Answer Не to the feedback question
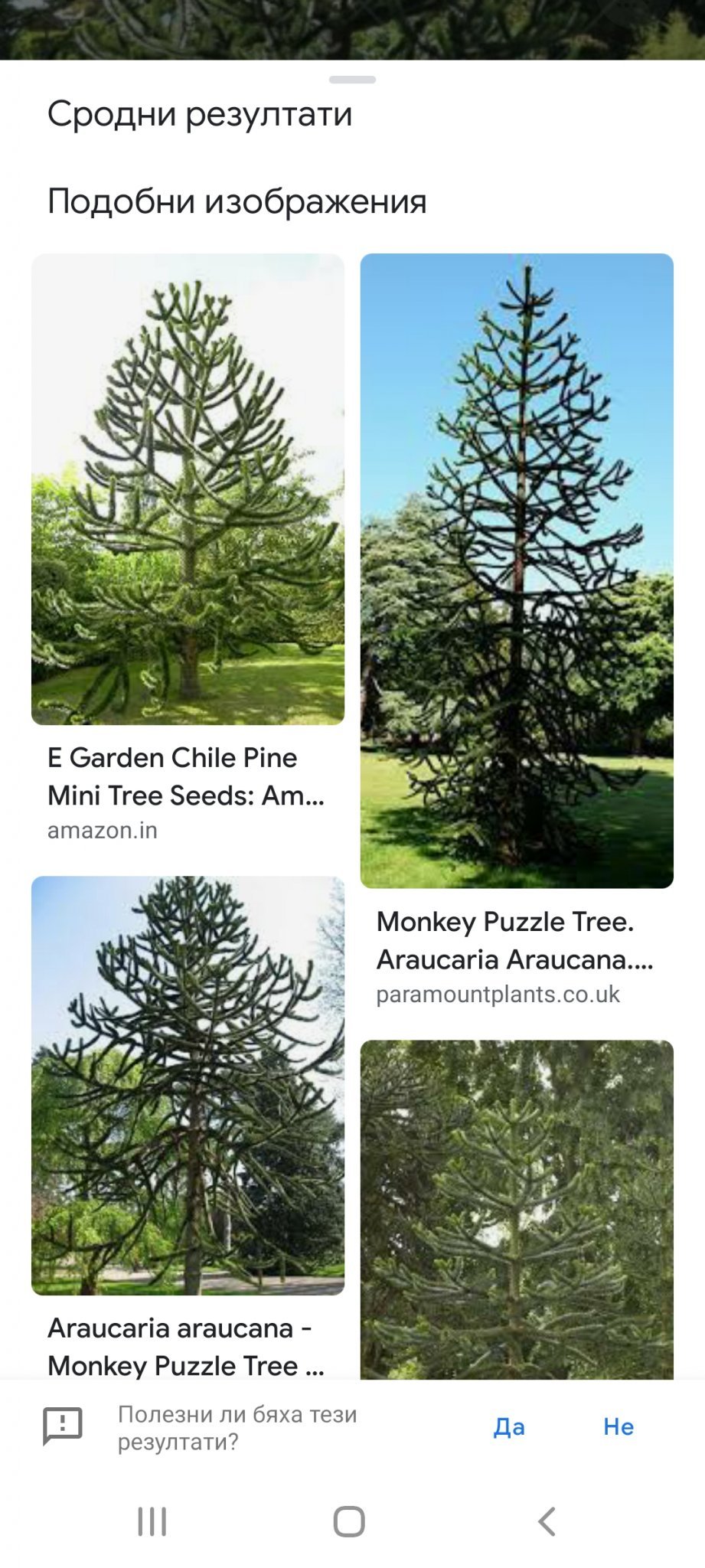This screenshot has width=705, height=1568. [x=619, y=1426]
